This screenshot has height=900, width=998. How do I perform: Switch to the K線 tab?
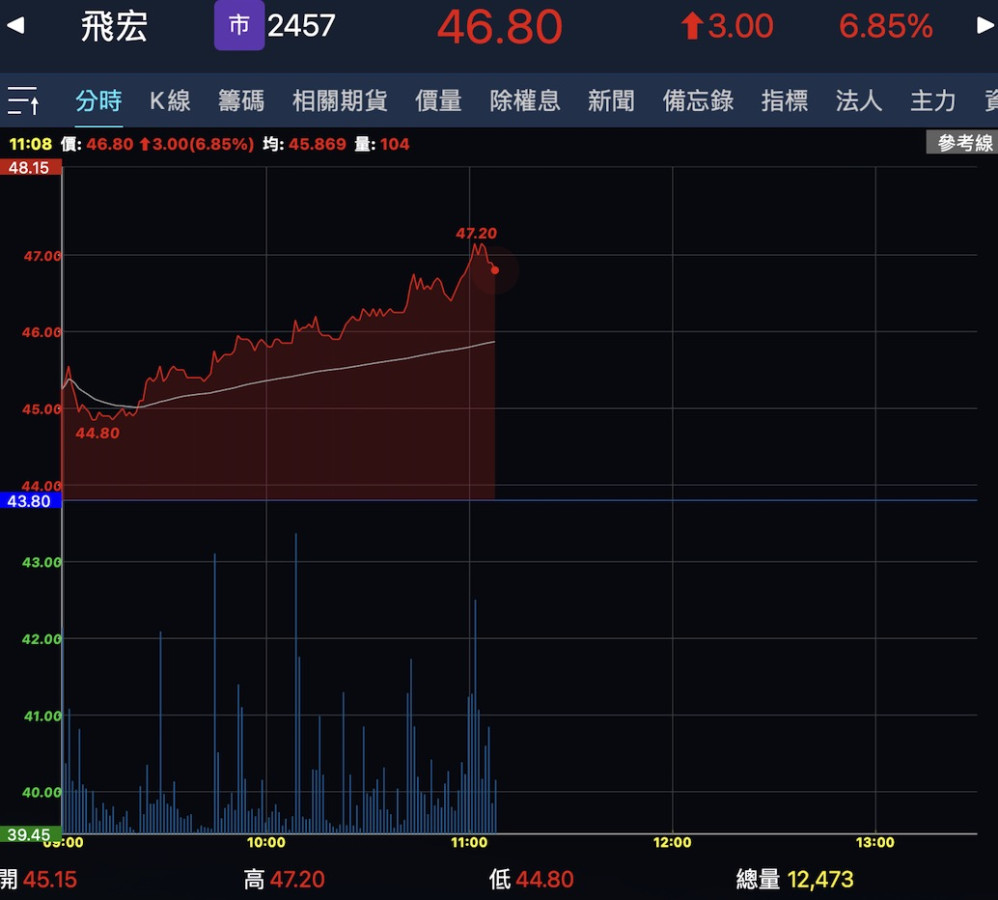pyautogui.click(x=170, y=101)
